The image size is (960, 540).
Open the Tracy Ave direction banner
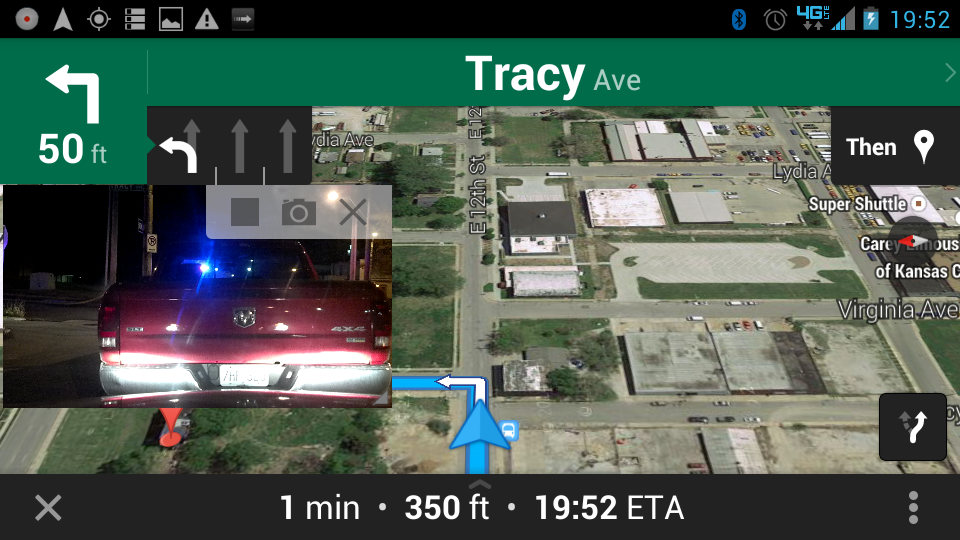[x=552, y=74]
